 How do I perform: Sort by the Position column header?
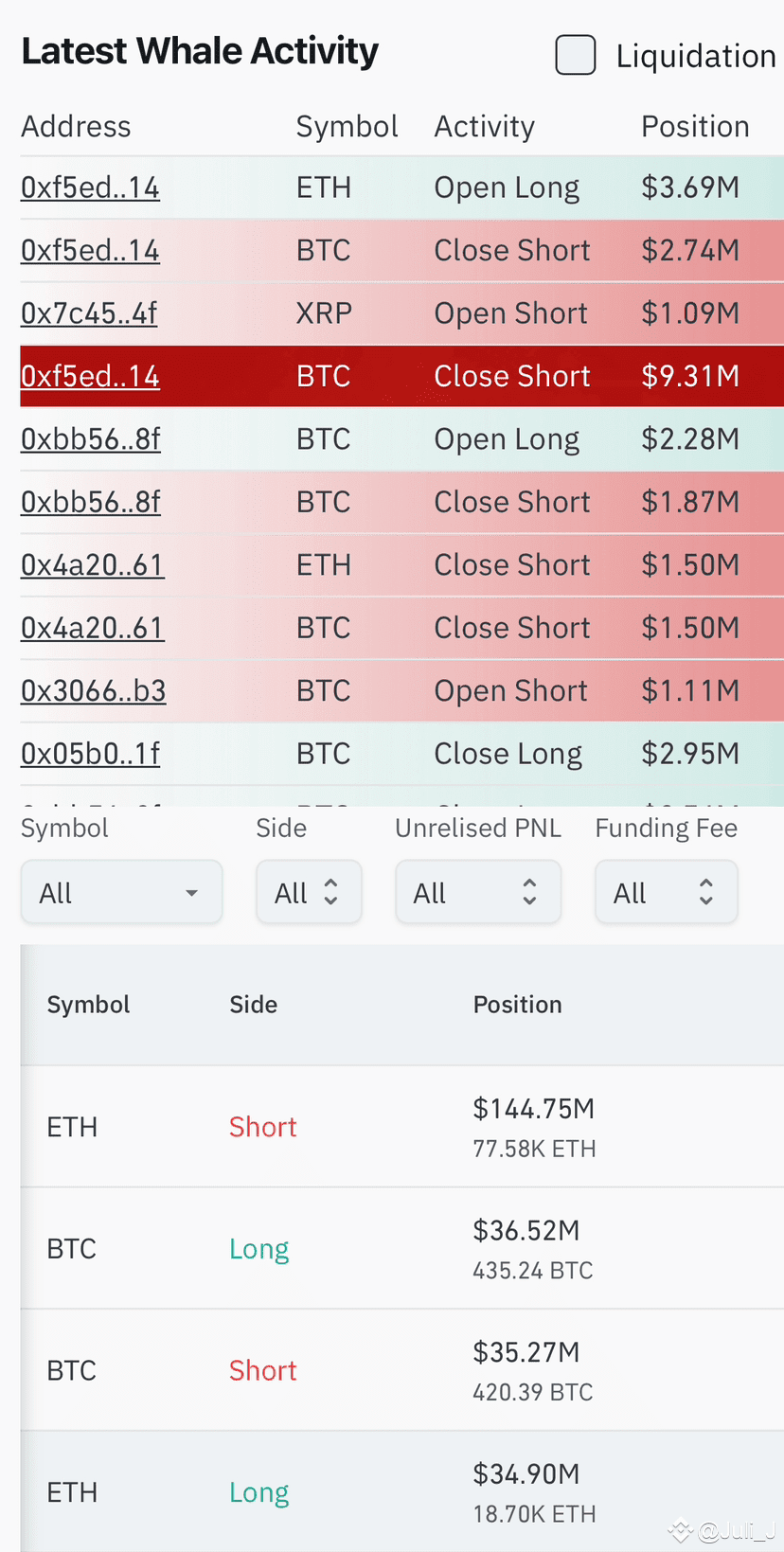click(696, 126)
